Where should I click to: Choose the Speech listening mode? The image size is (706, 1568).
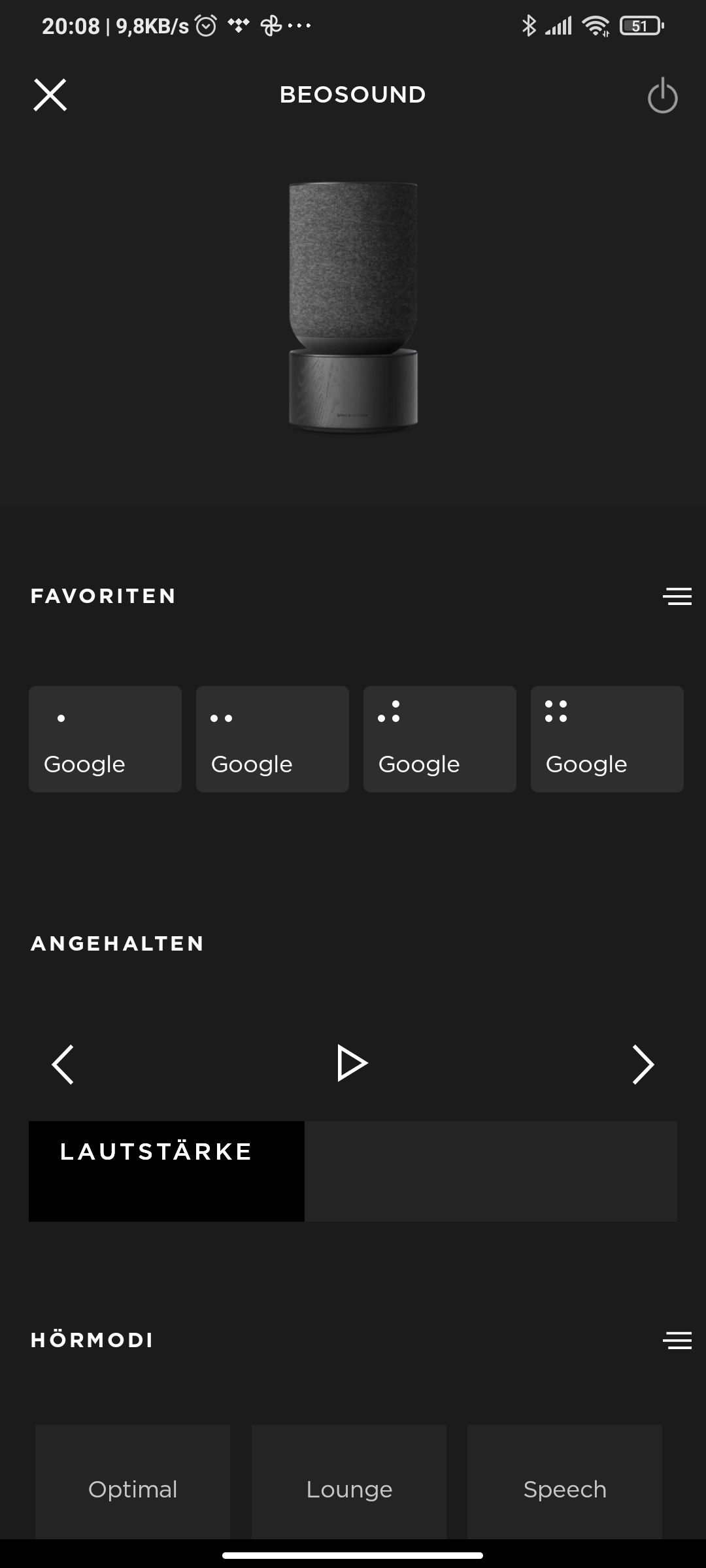pyautogui.click(x=565, y=1482)
